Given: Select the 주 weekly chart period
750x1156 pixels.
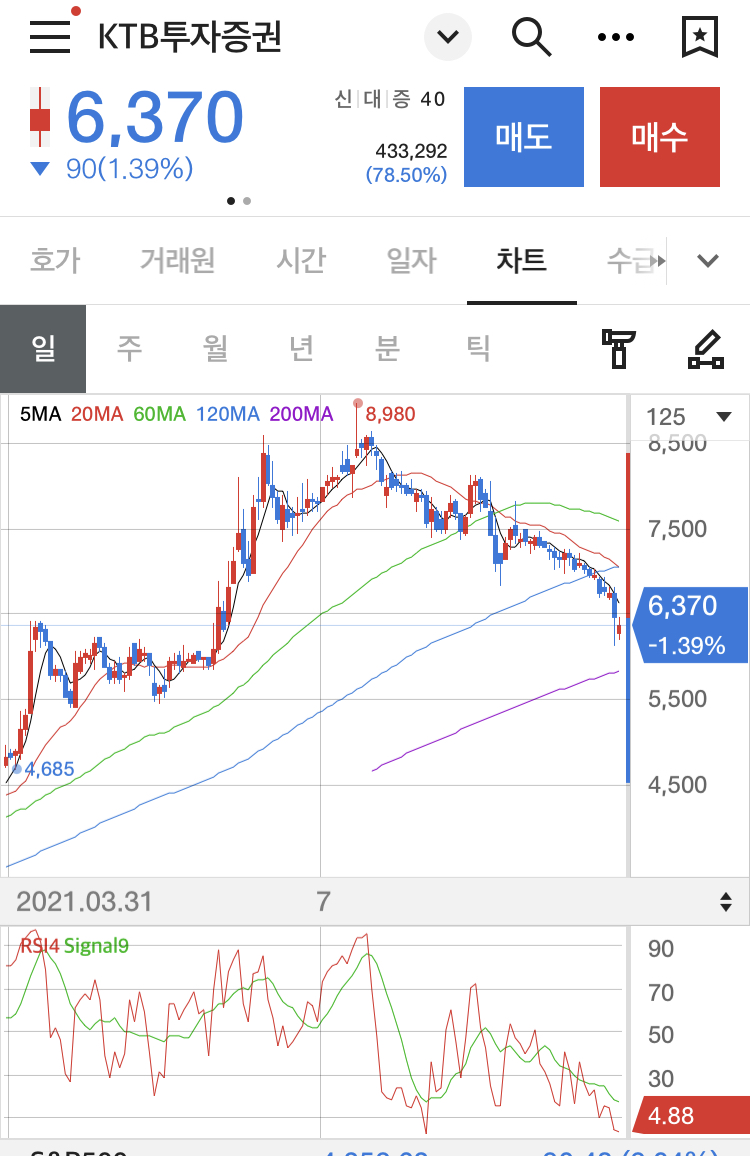Looking at the screenshot, I should 129,348.
